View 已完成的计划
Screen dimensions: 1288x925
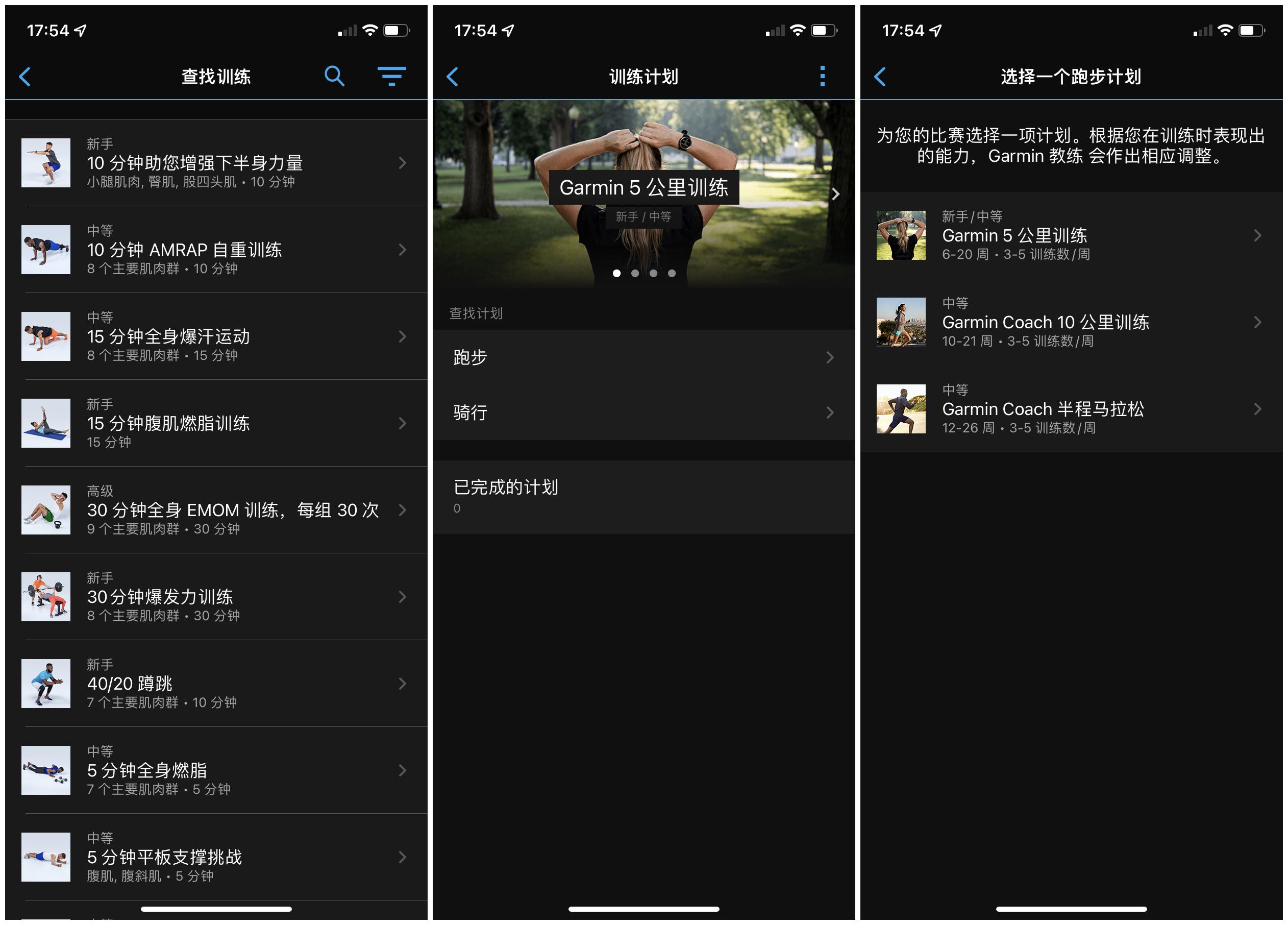pos(643,496)
